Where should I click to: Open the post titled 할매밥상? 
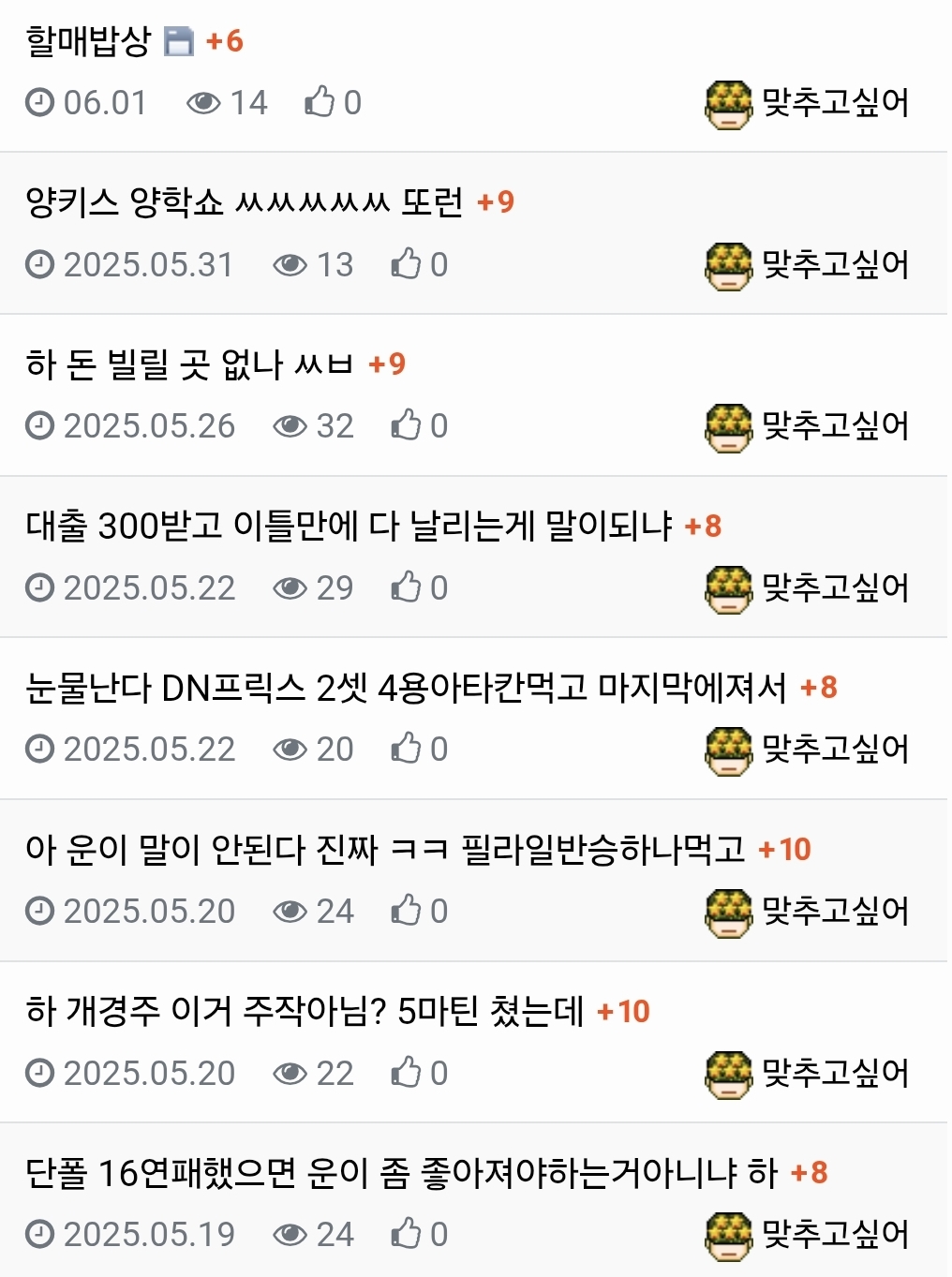88,41
